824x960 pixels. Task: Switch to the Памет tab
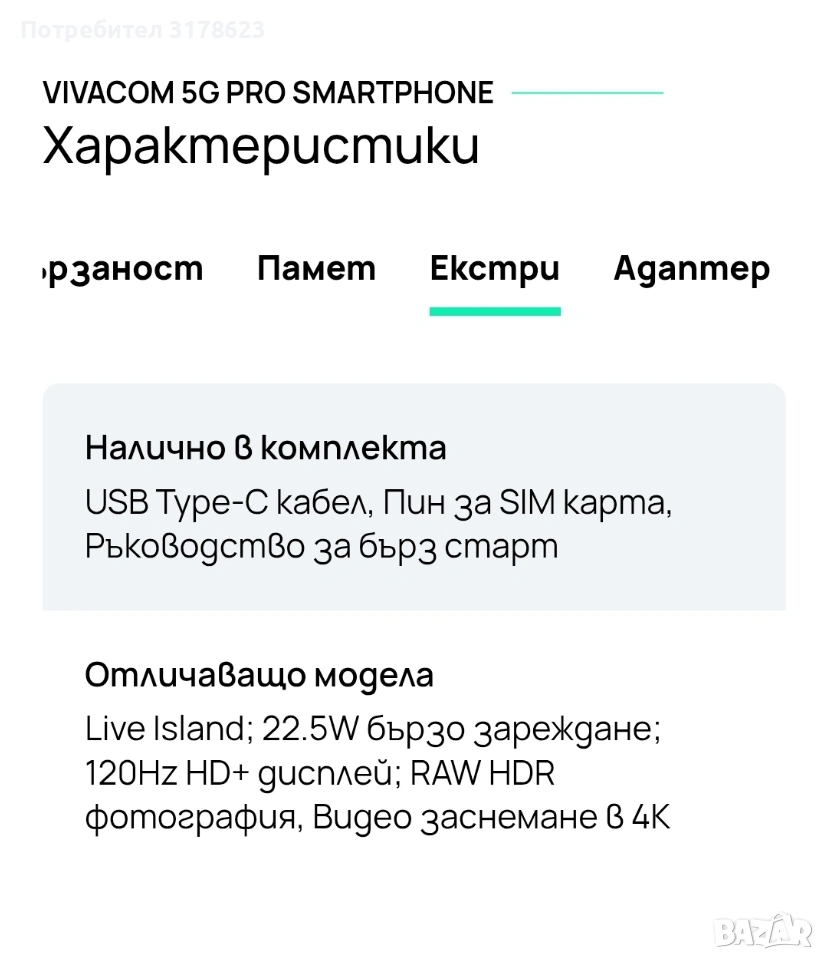[x=316, y=269]
